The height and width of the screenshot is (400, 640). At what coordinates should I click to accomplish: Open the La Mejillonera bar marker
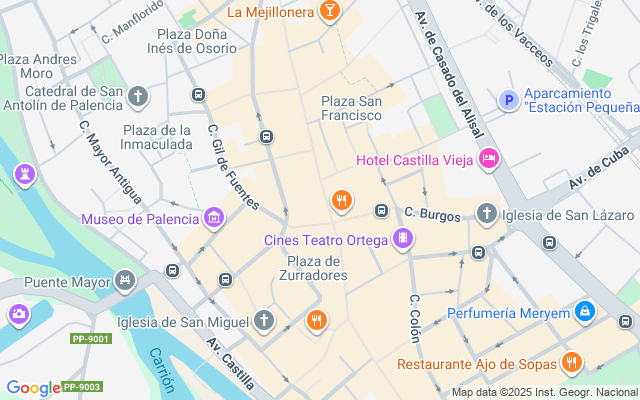point(329,12)
